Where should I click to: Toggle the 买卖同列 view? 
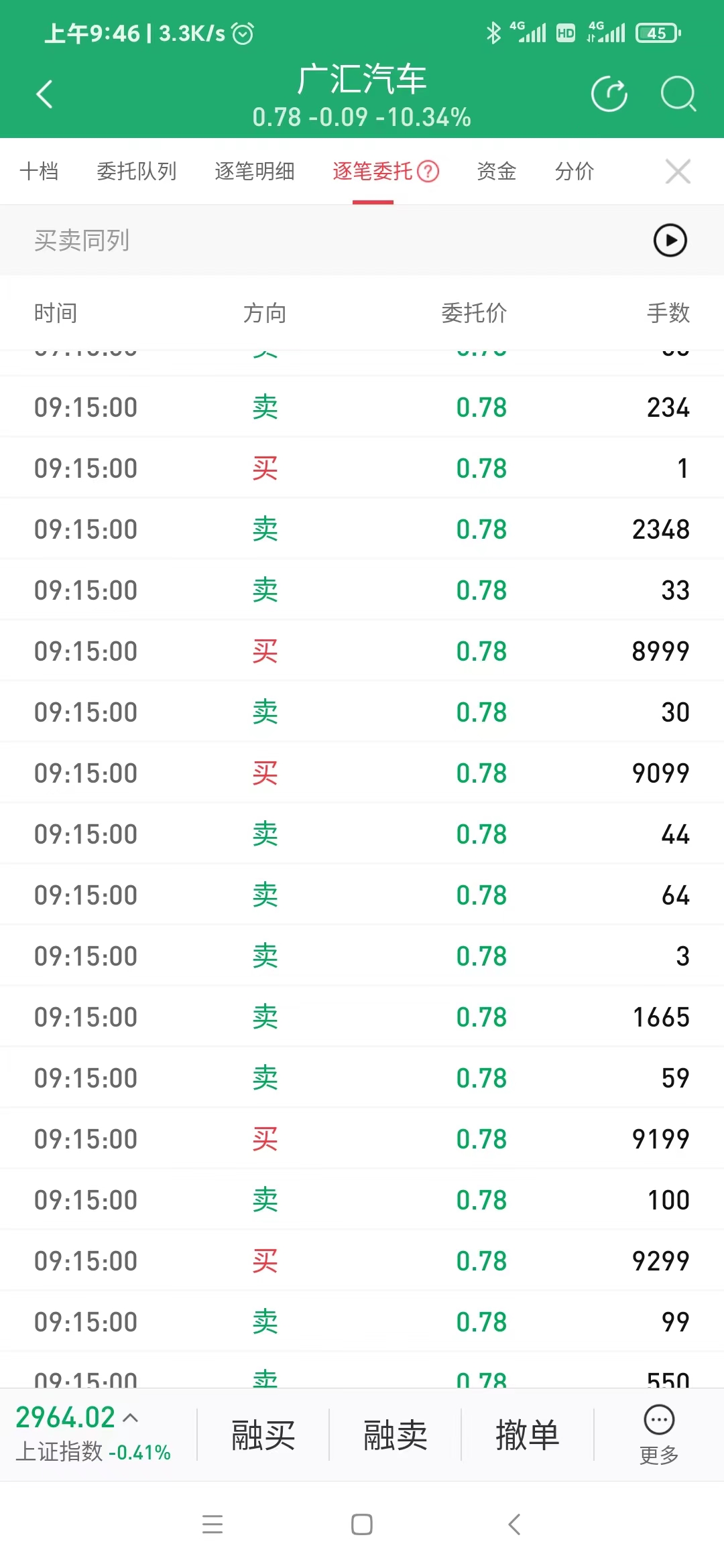[x=82, y=240]
